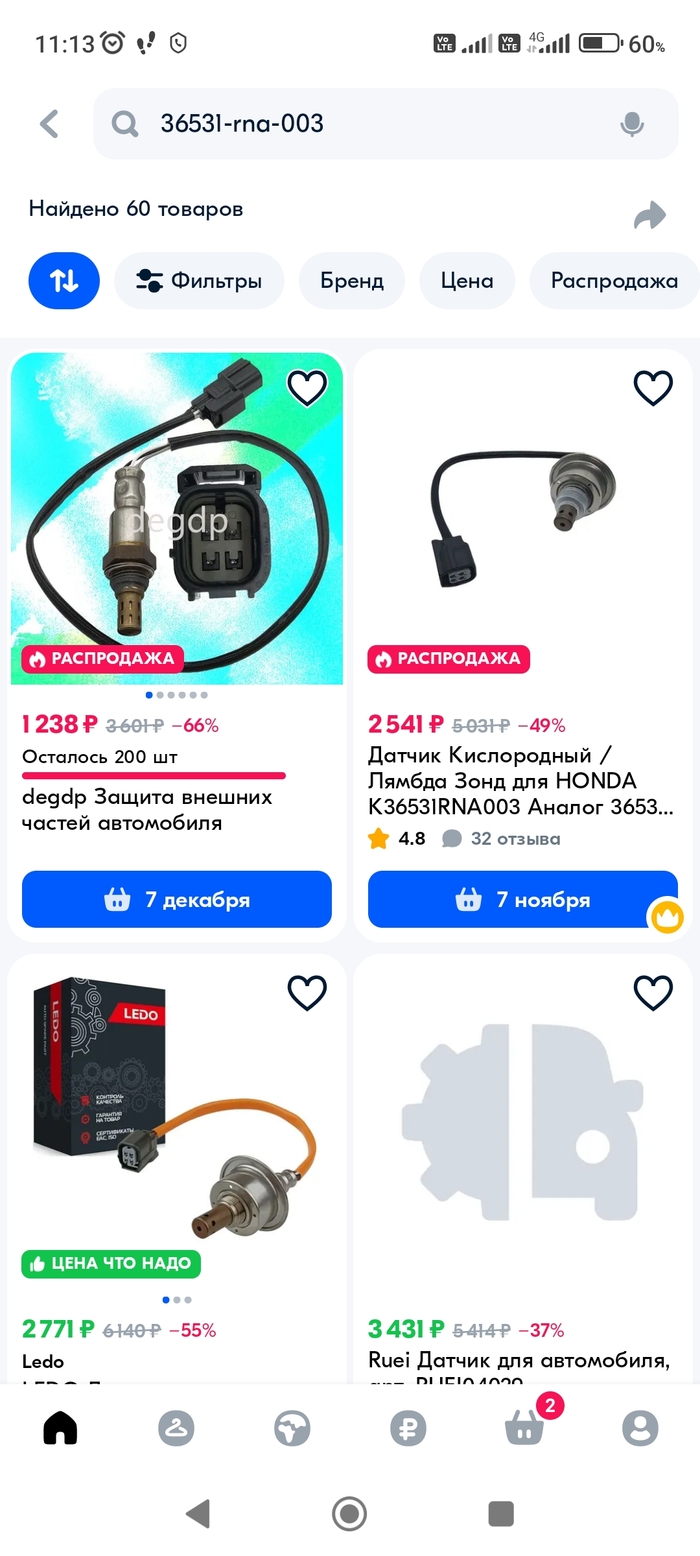Like the Ledo sensor product
The height and width of the screenshot is (1556, 700).
[x=307, y=992]
